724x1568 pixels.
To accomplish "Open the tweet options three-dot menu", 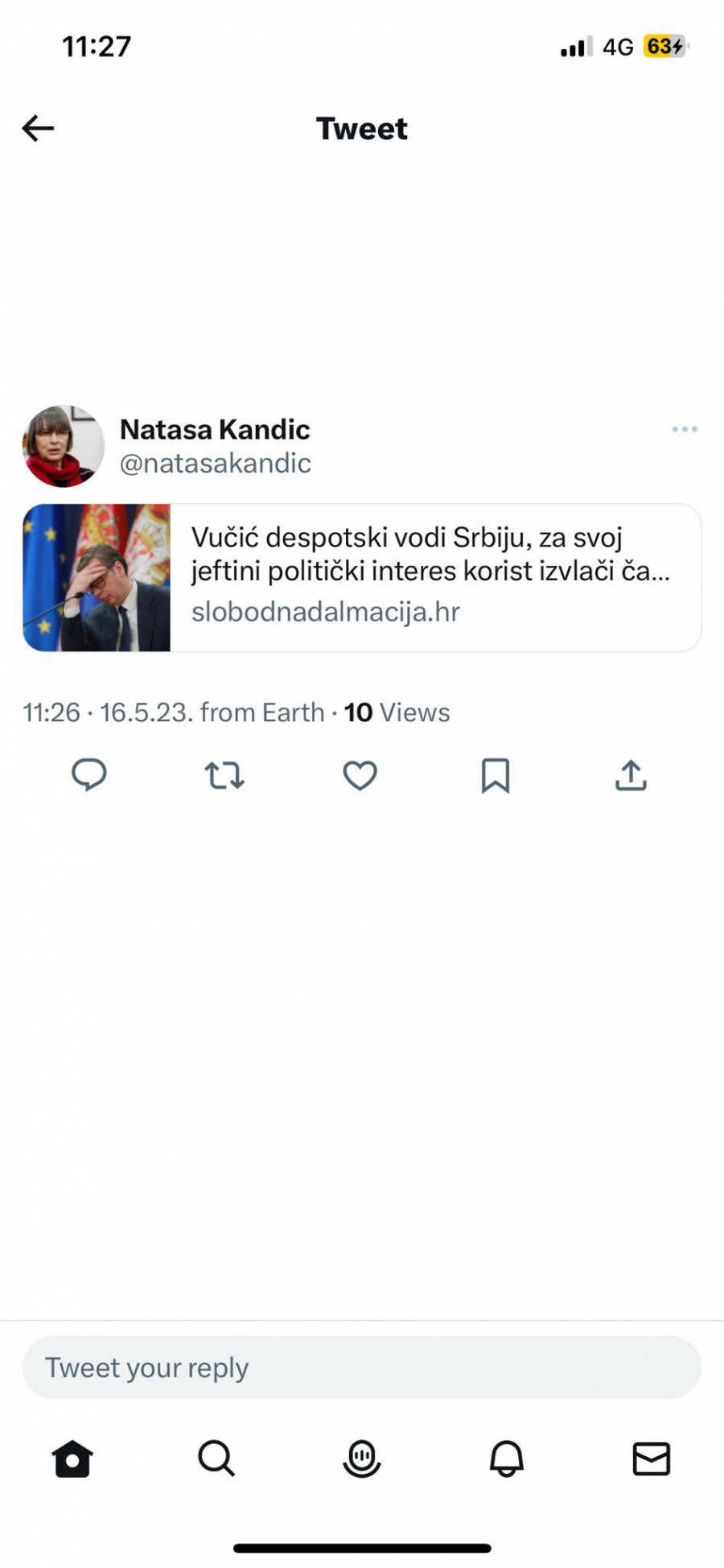I will click(x=684, y=429).
